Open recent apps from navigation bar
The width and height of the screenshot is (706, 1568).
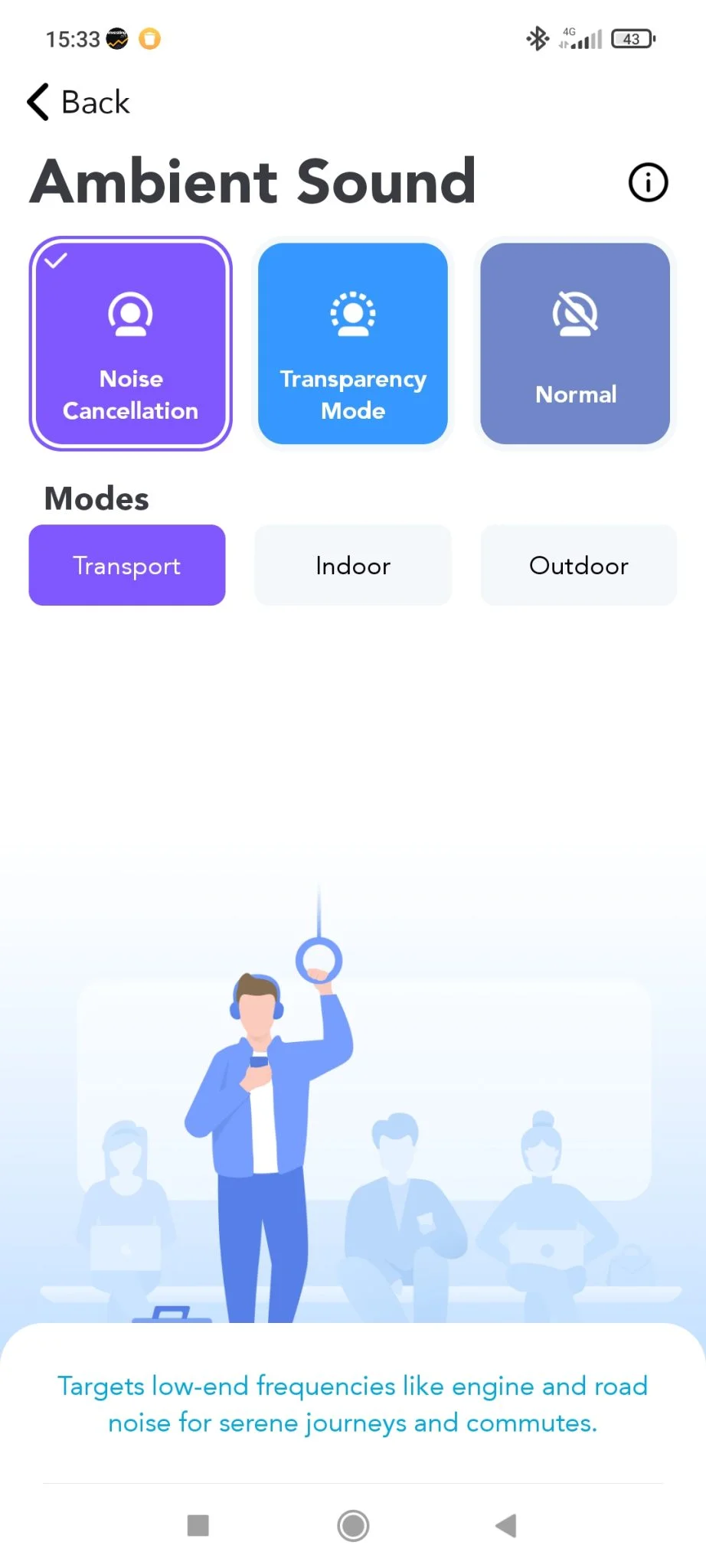[198, 1525]
